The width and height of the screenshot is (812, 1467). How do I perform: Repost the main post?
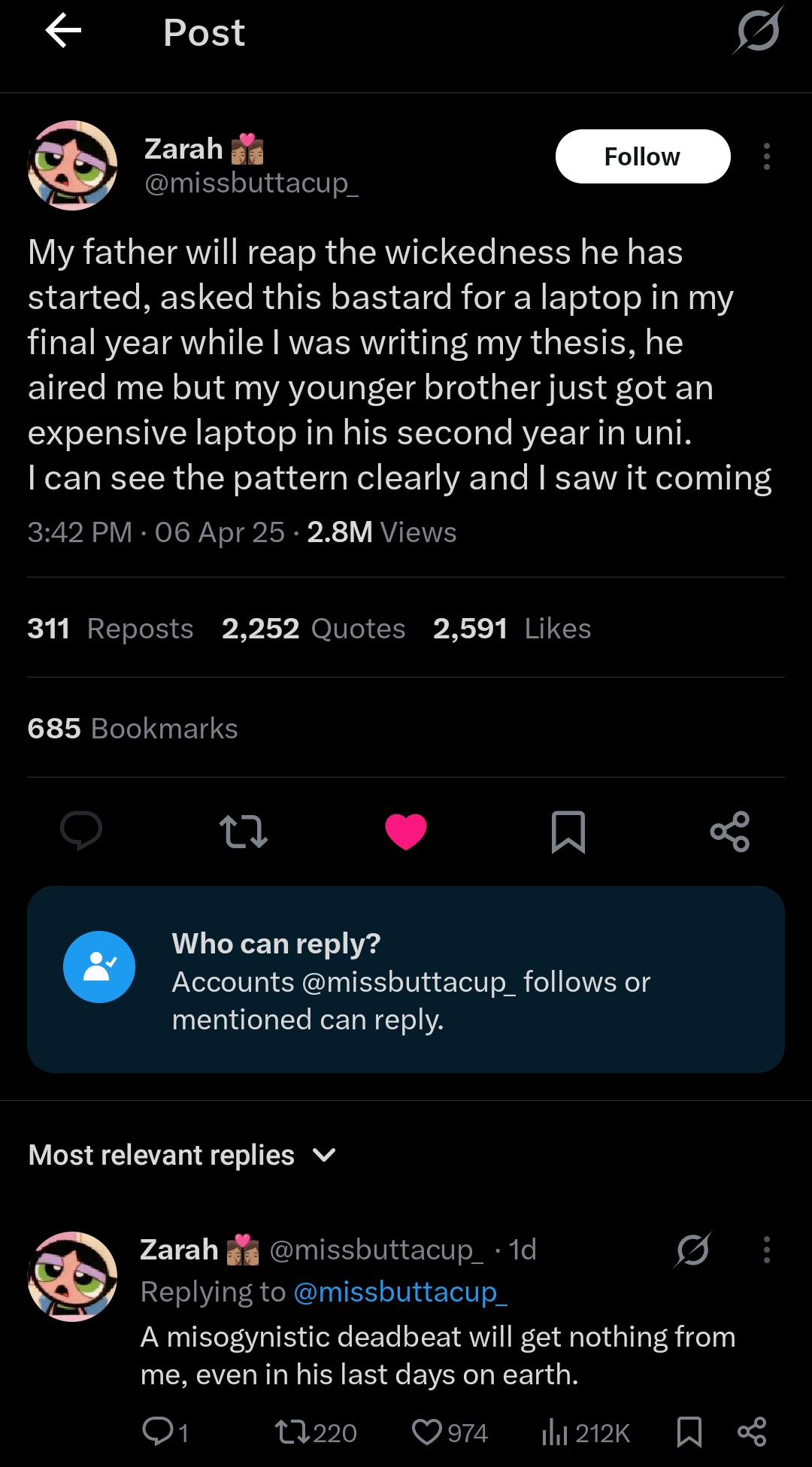click(243, 831)
